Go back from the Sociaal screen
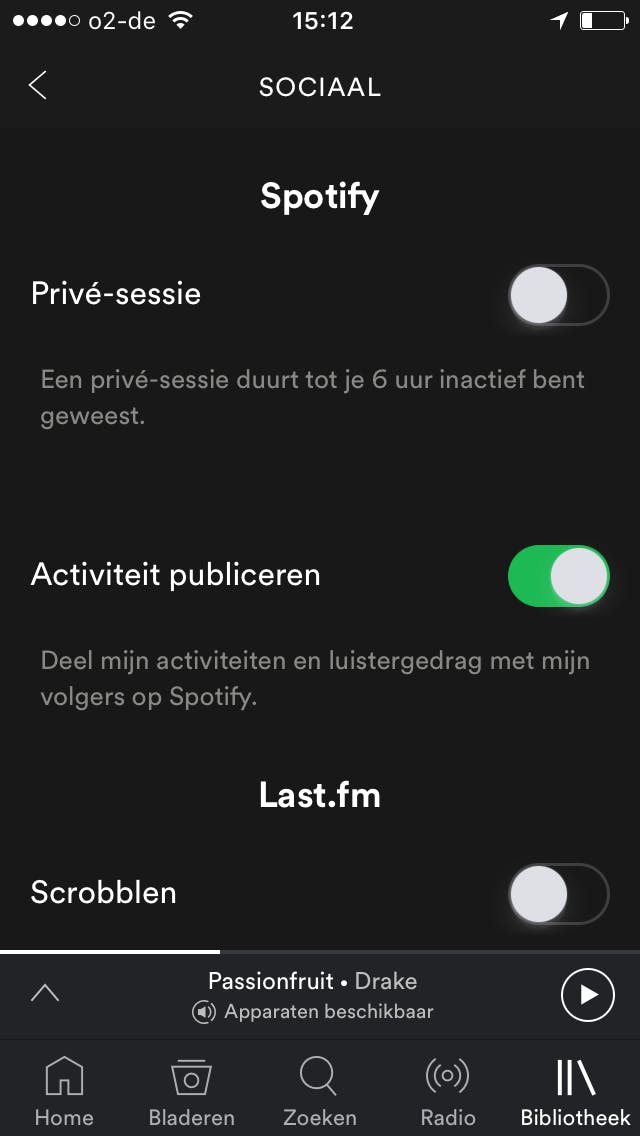Viewport: 640px width, 1136px height. (38, 86)
